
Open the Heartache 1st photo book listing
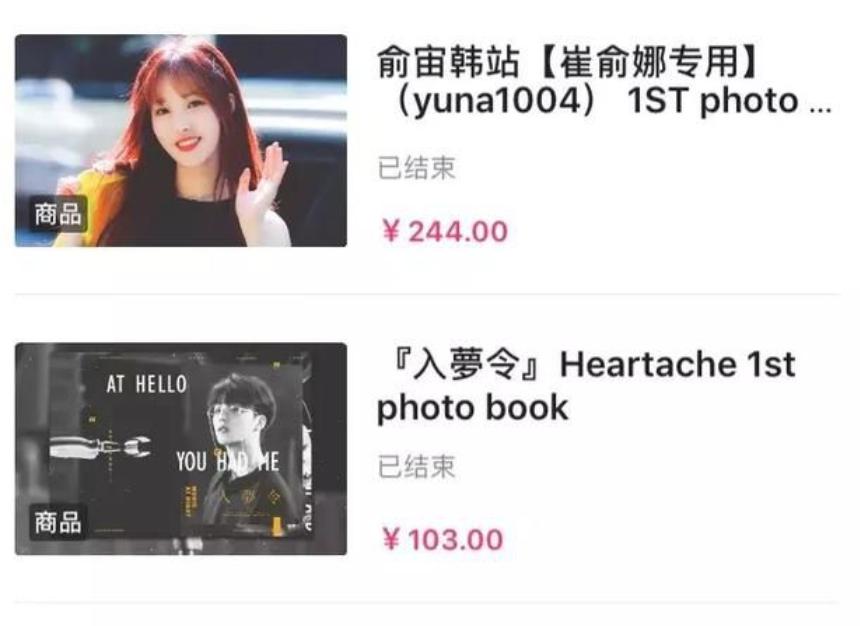(x=586, y=386)
